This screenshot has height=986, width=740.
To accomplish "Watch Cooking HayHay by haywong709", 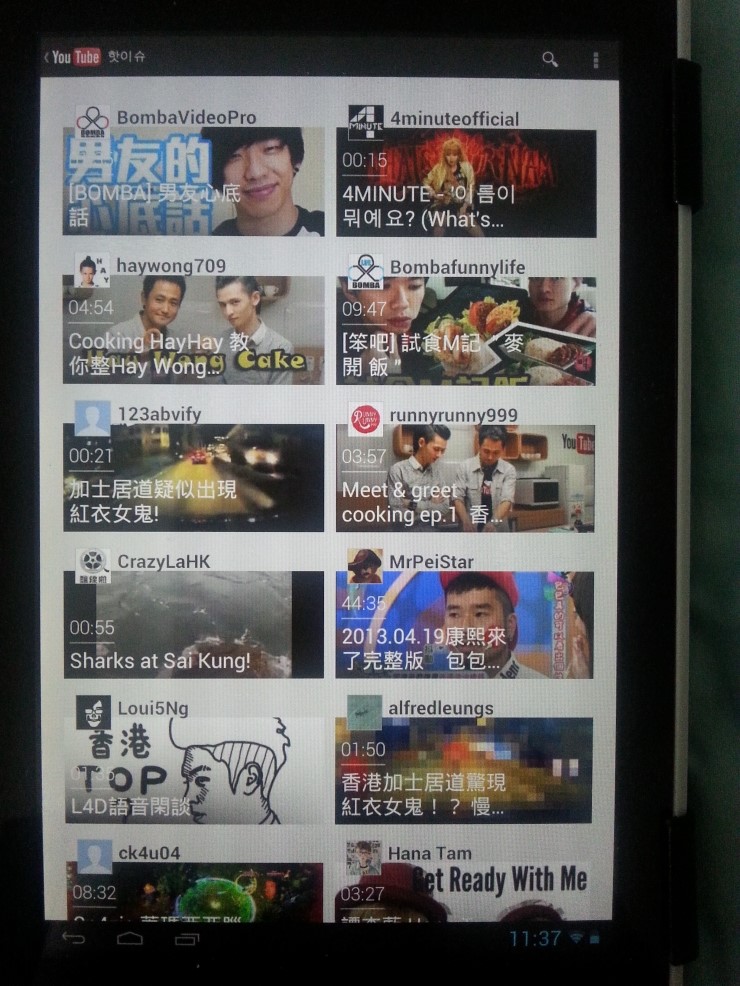I will click(x=193, y=330).
